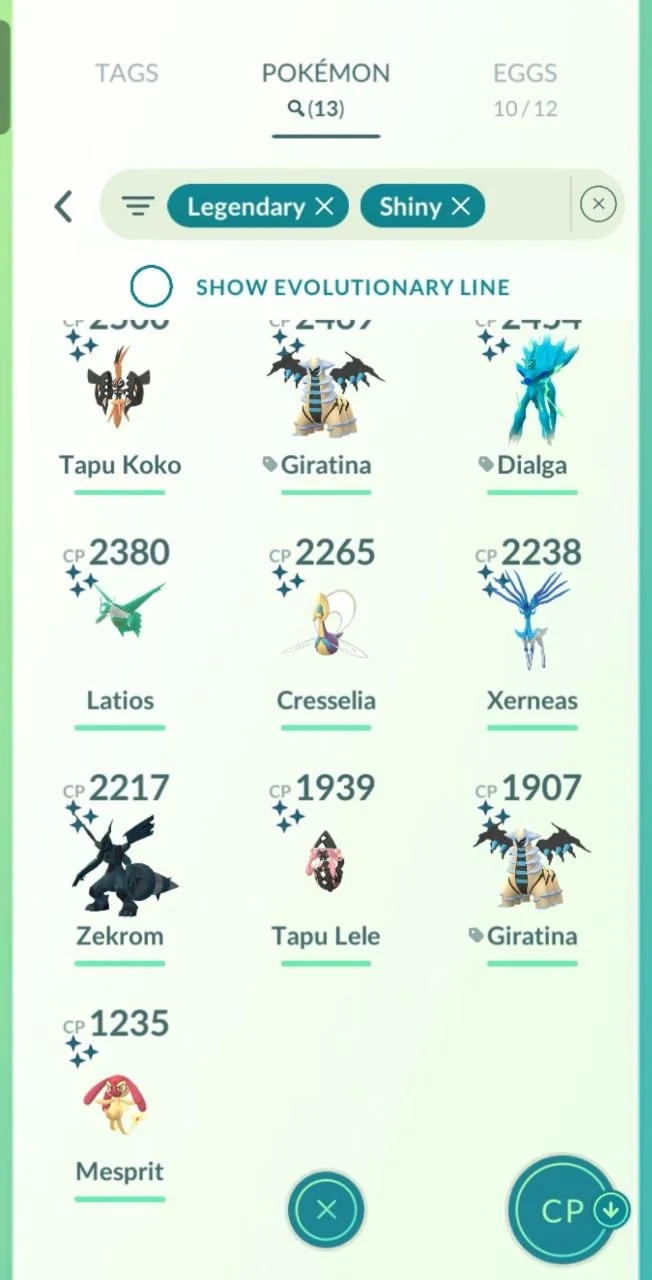The height and width of the screenshot is (1280, 652).
Task: Switch to the Tags tab
Action: point(126,73)
